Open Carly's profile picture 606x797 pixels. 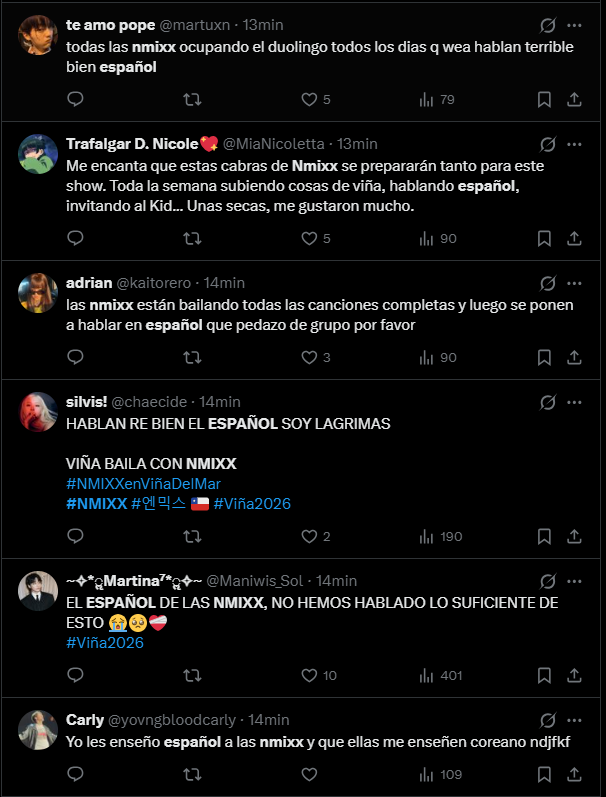pos(38,730)
